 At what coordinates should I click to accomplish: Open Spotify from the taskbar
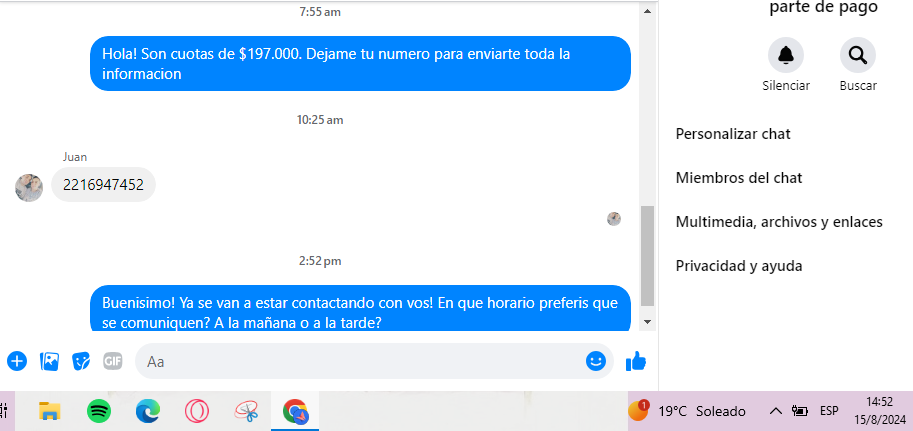click(99, 410)
